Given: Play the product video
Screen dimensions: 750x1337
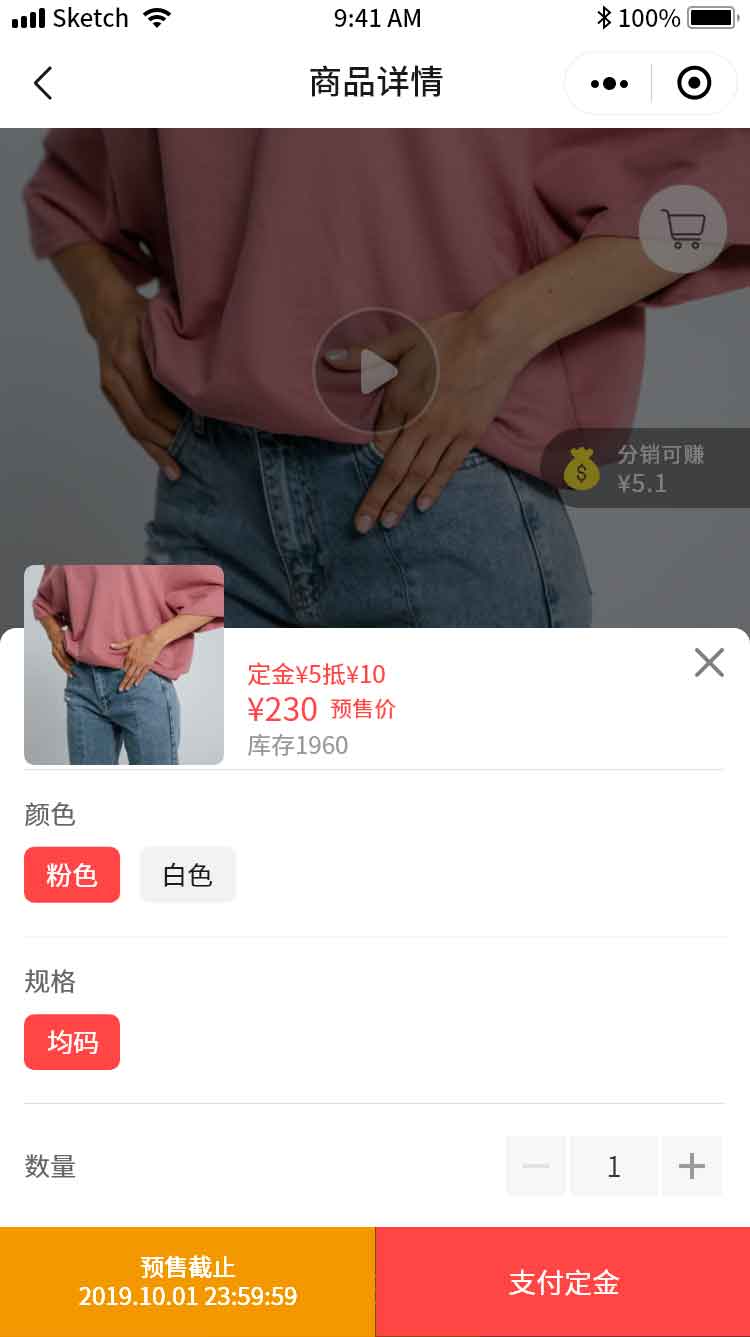Looking at the screenshot, I should click(376, 371).
